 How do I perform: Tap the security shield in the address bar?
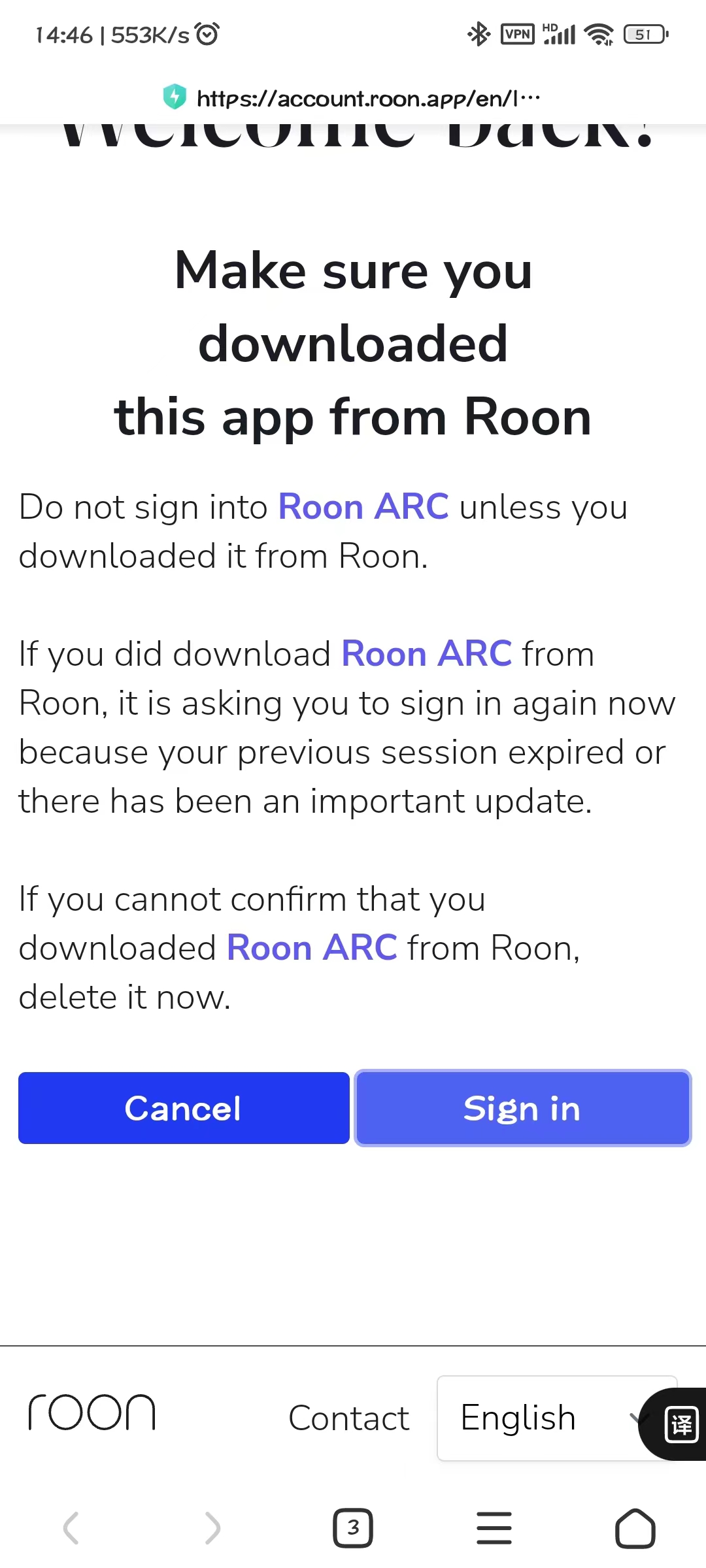coord(174,97)
